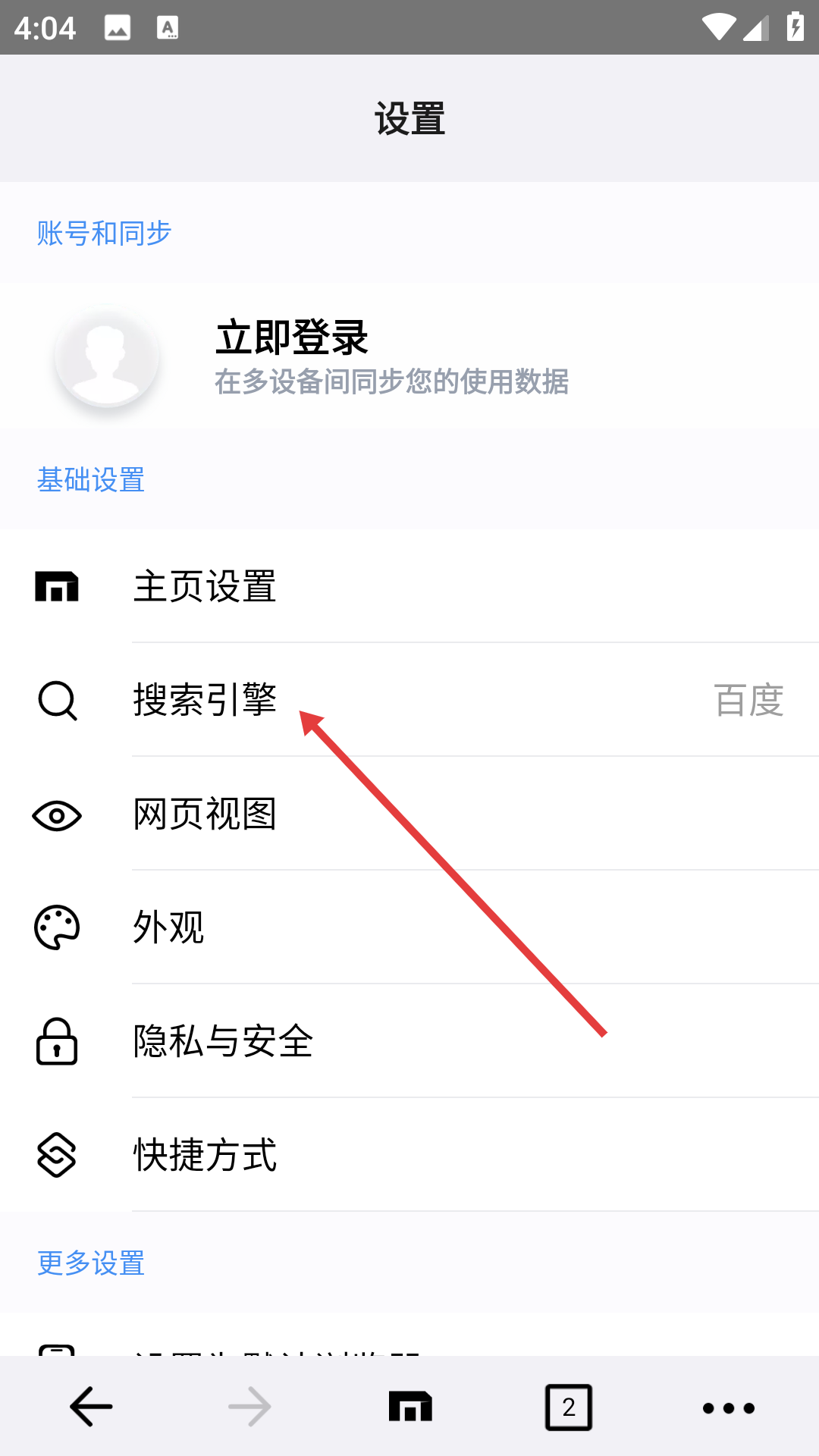Image resolution: width=819 pixels, height=1456 pixels.
Task: Go to the browser home page
Action: pos(410,1407)
